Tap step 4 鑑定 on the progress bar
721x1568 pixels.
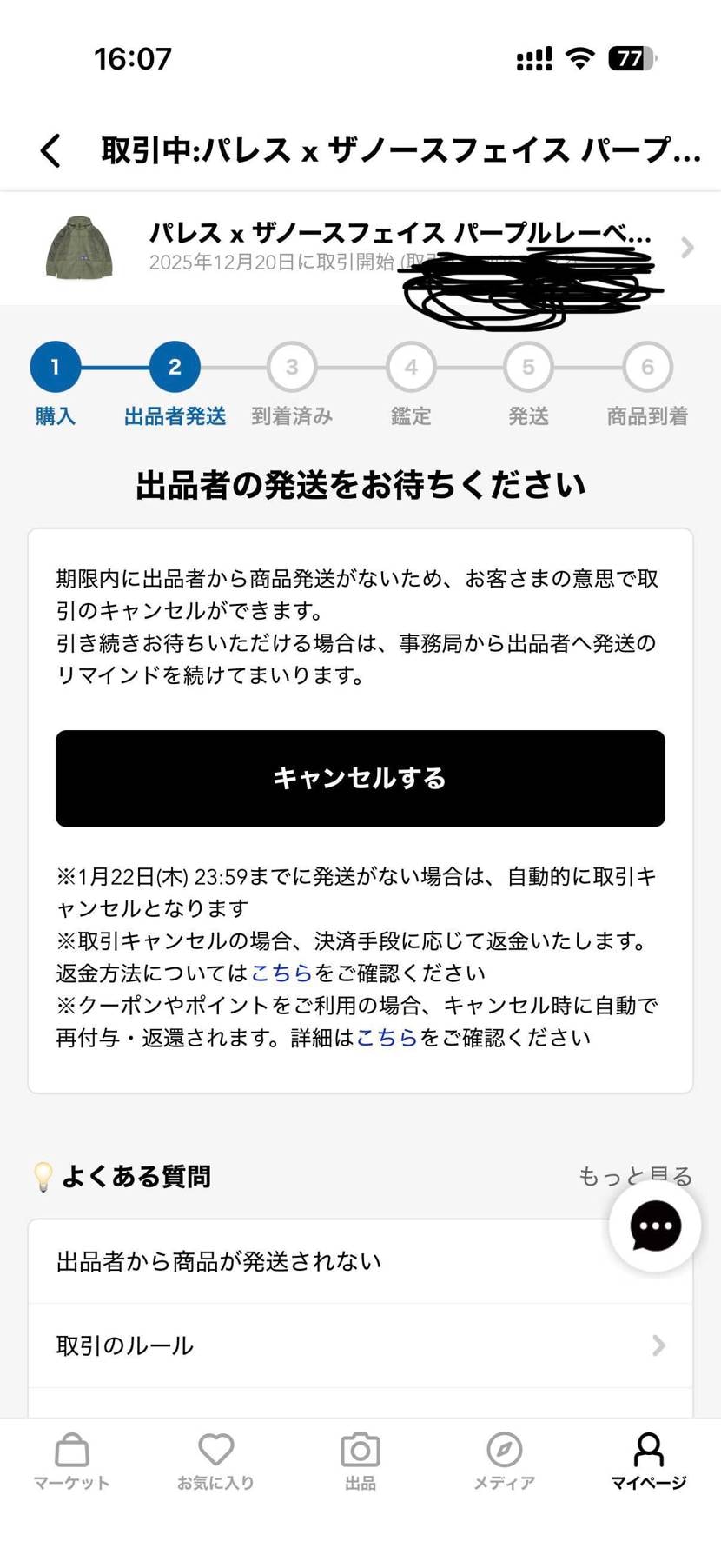411,366
